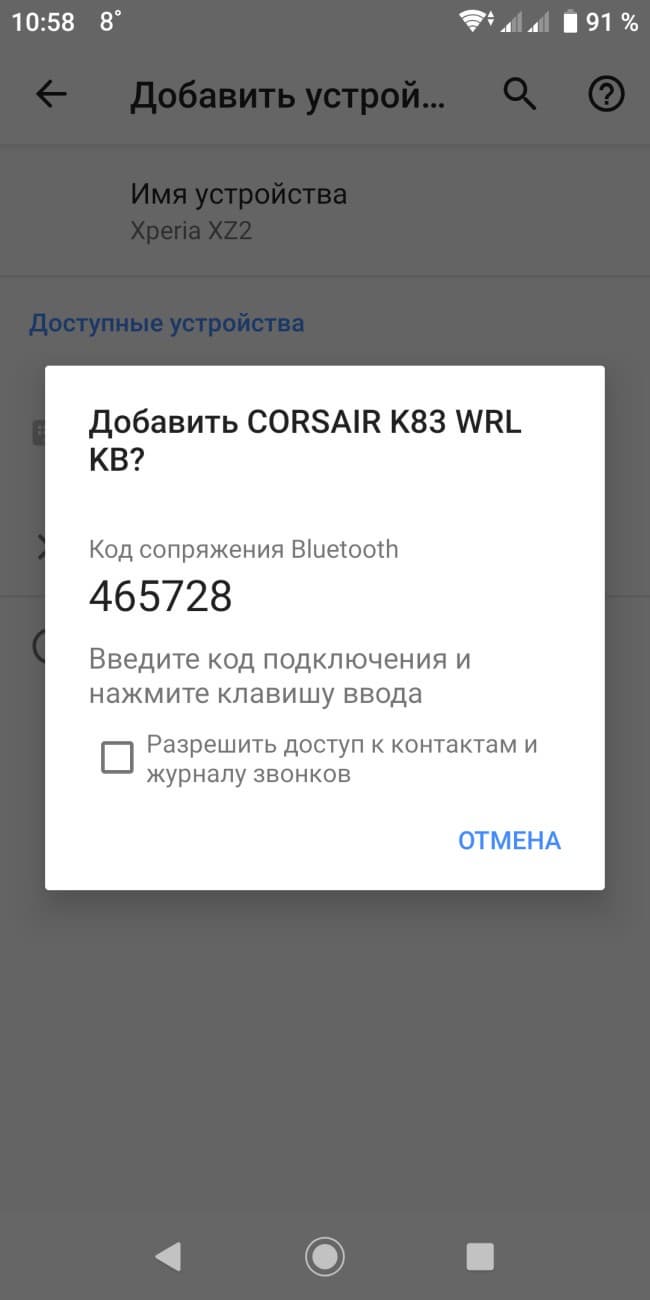Go back using the app bar arrow
The width and height of the screenshot is (650, 1300).
click(51, 94)
